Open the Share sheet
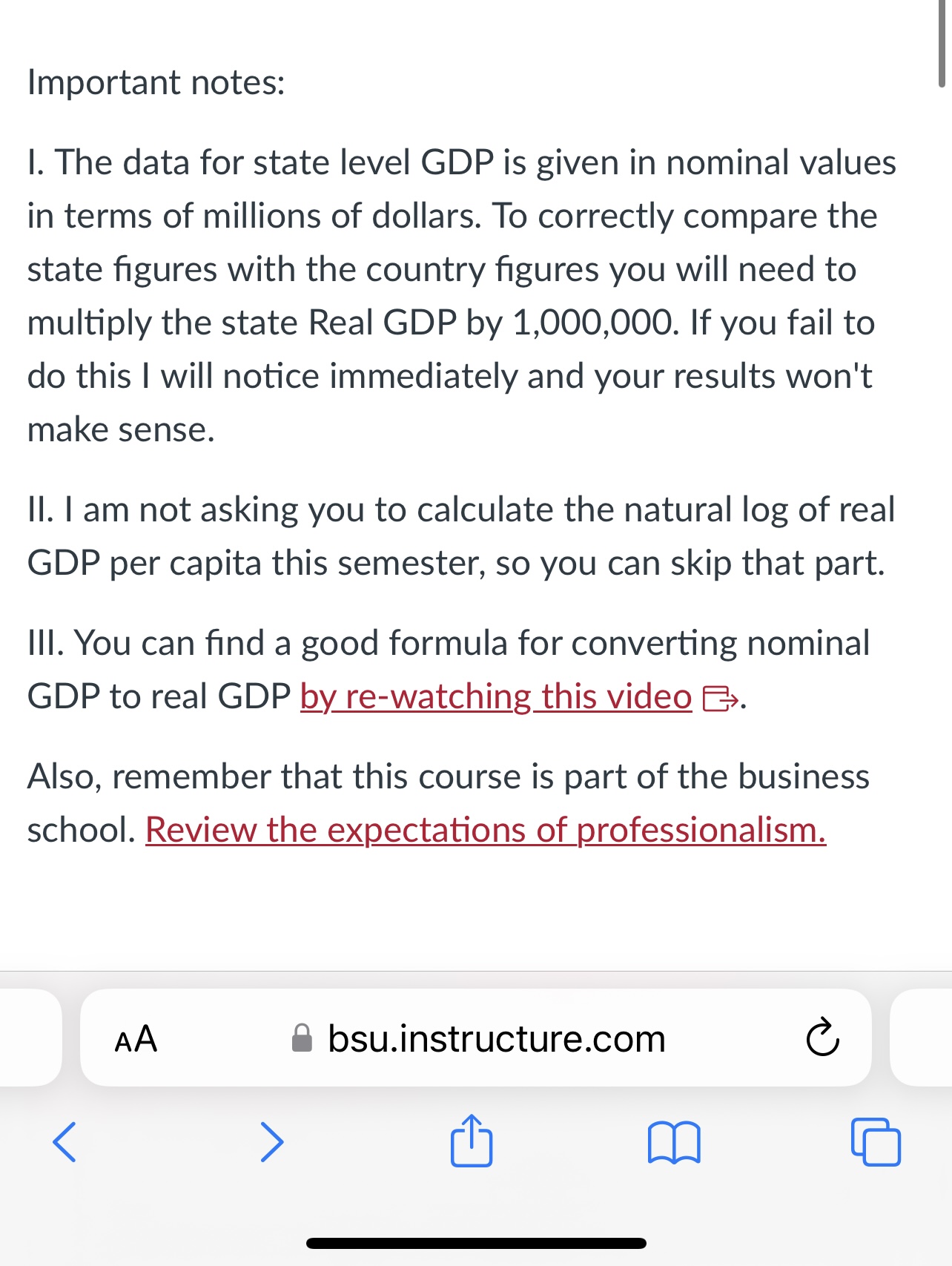This screenshot has height=1266, width=952. 471,1141
